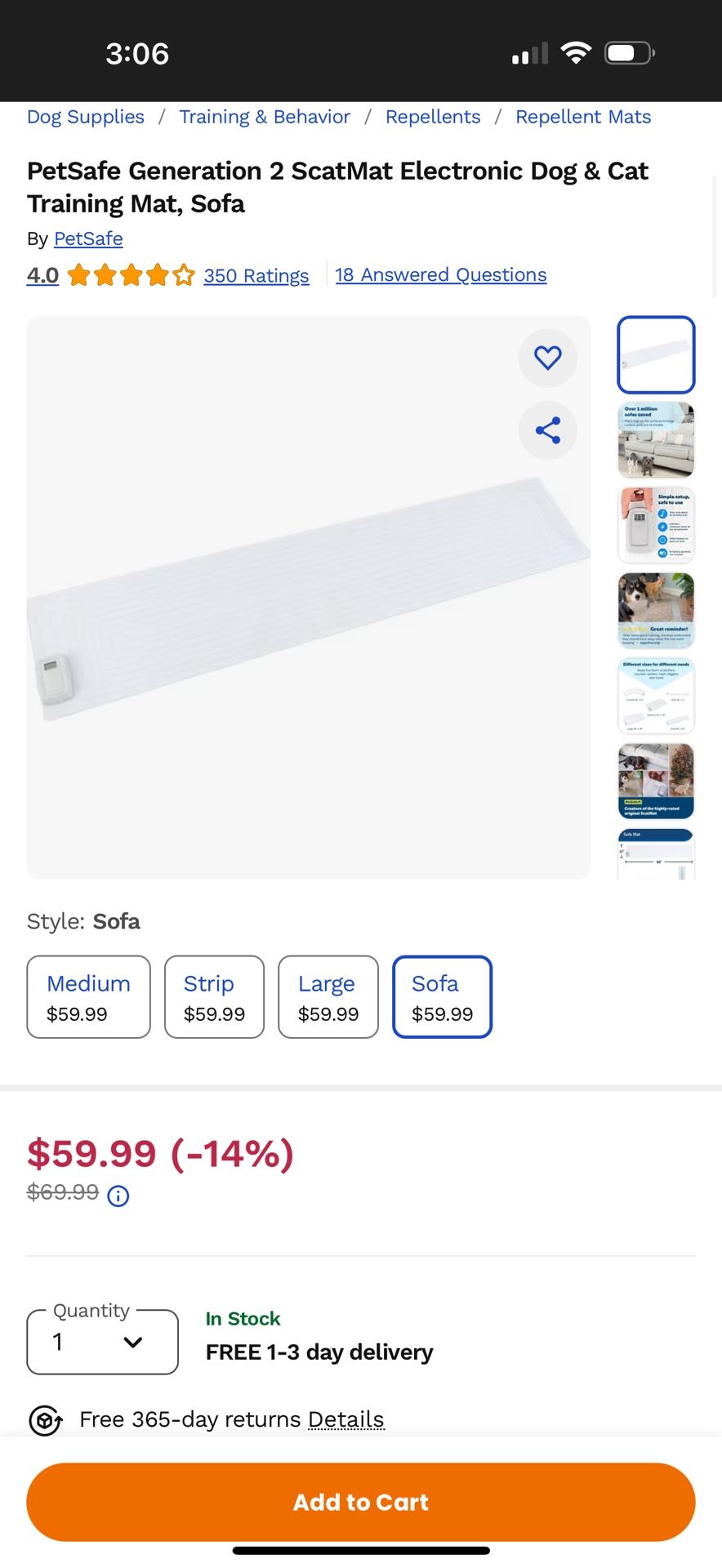Pick the Large style option
This screenshot has width=722, height=1568.
(x=328, y=997)
